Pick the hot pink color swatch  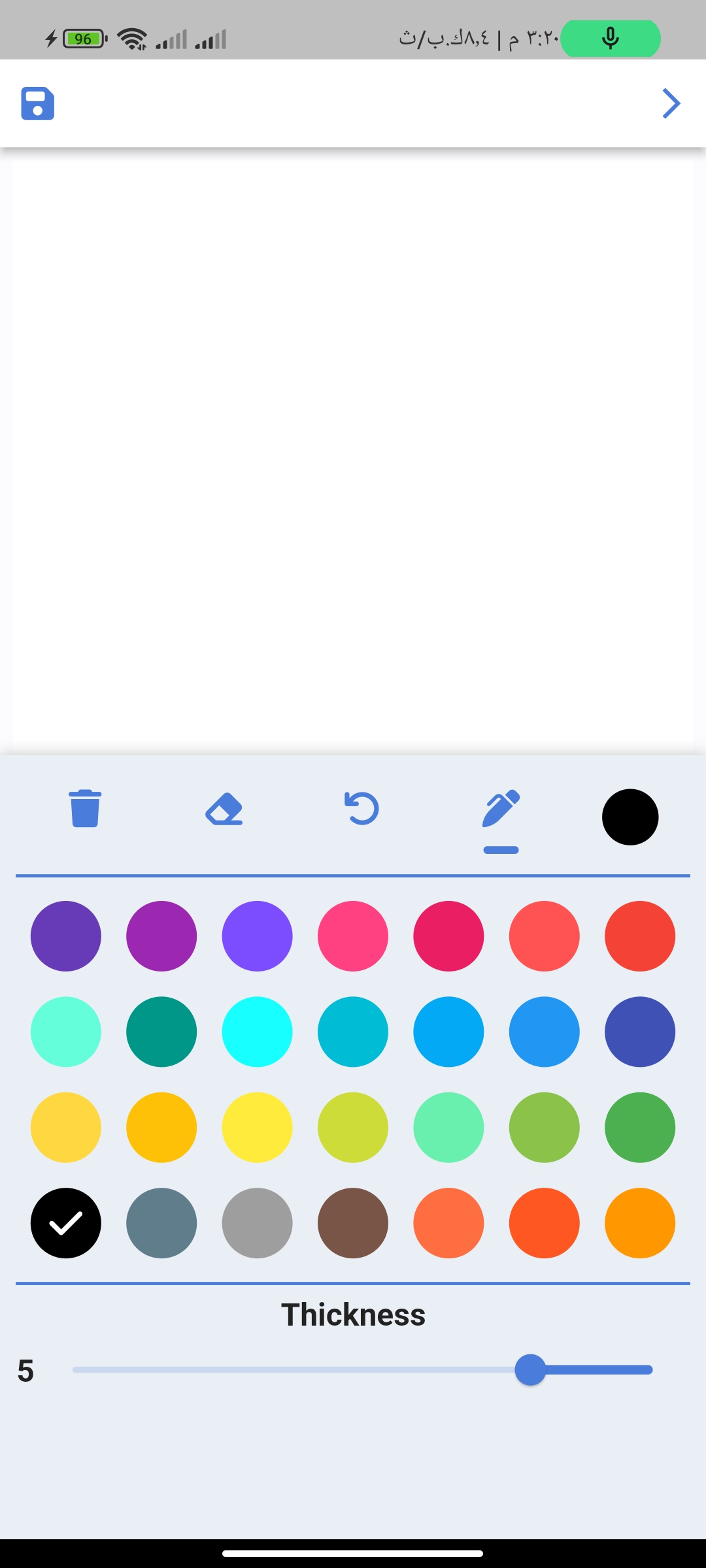[353, 936]
